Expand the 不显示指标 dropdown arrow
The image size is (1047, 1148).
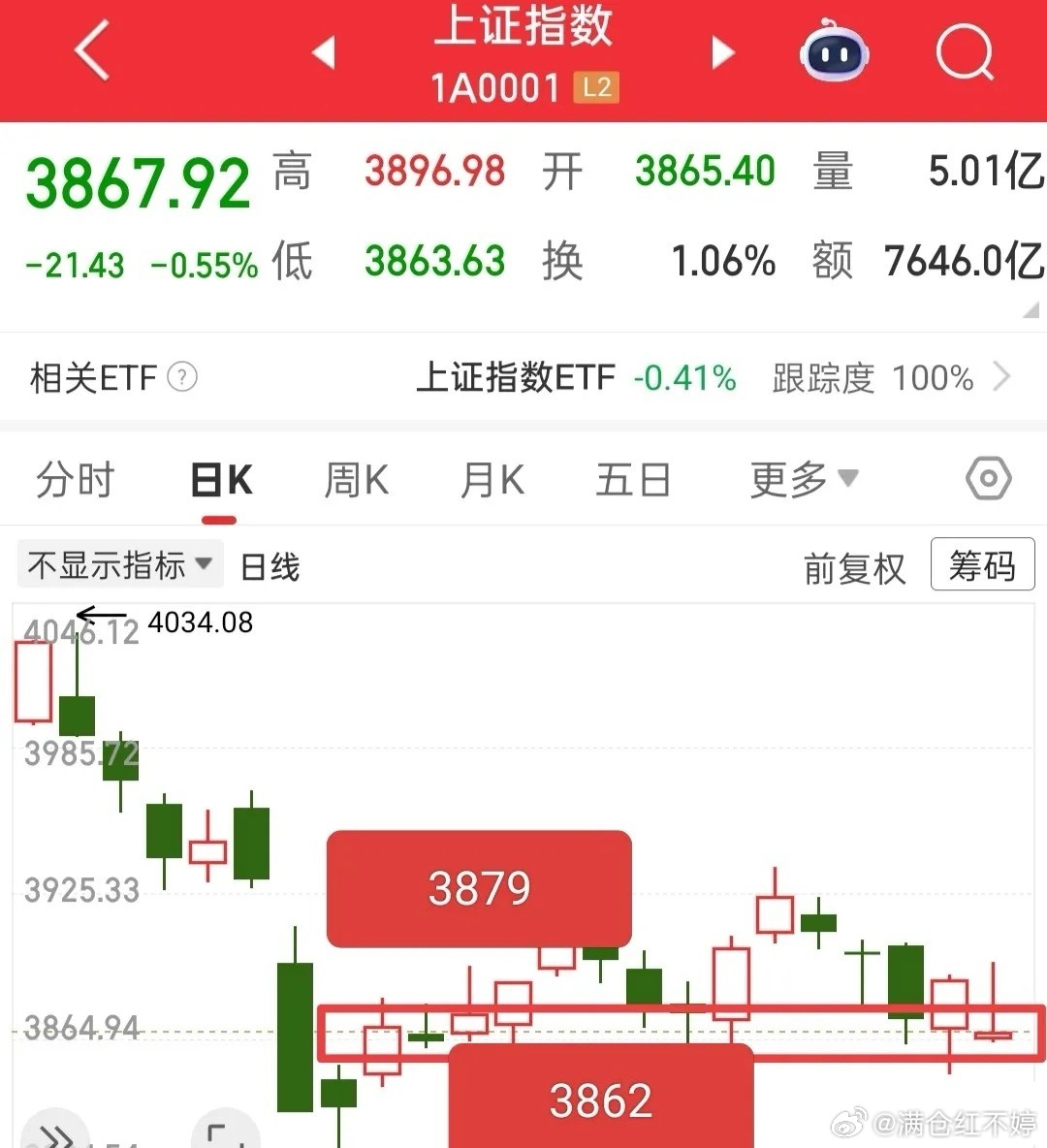tap(204, 563)
